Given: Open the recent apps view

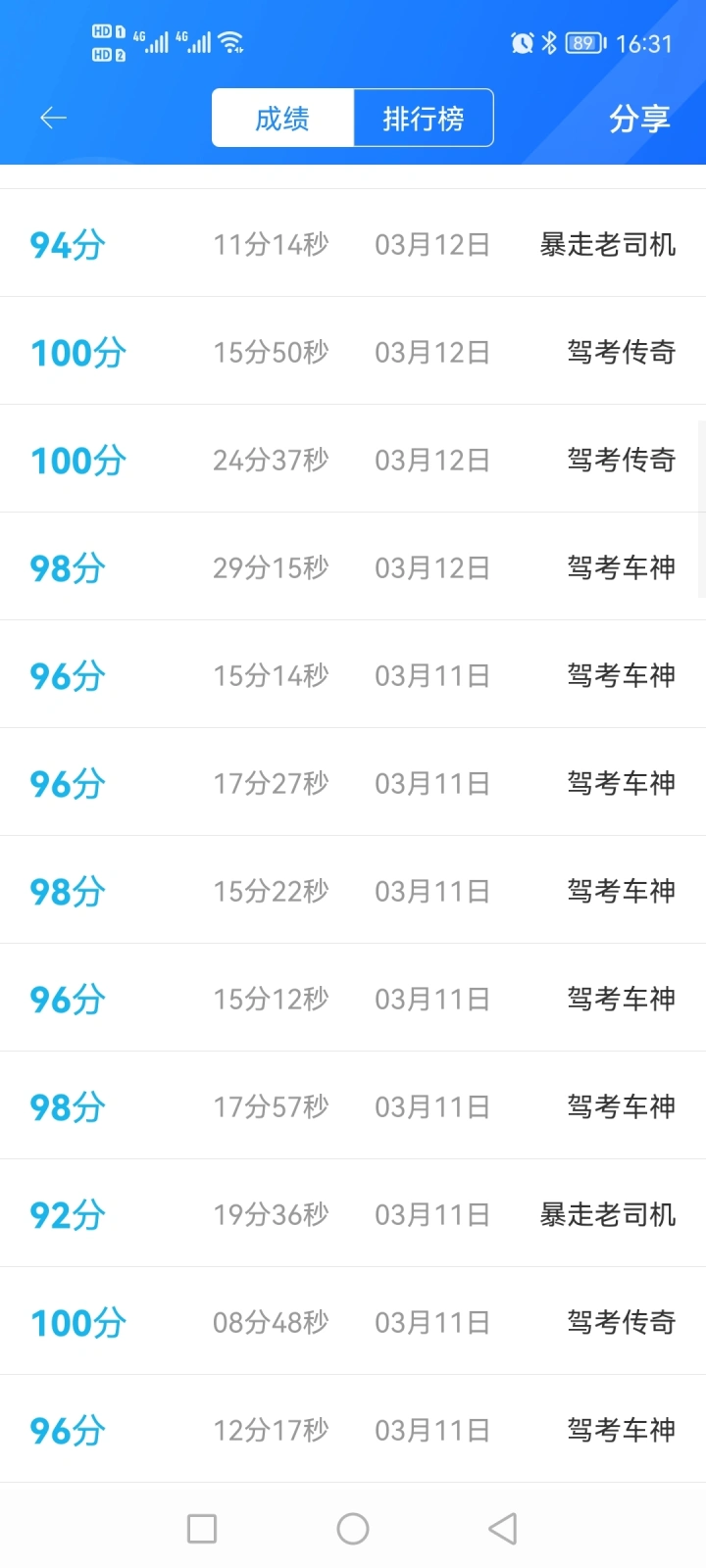Looking at the screenshot, I should point(202,1529).
